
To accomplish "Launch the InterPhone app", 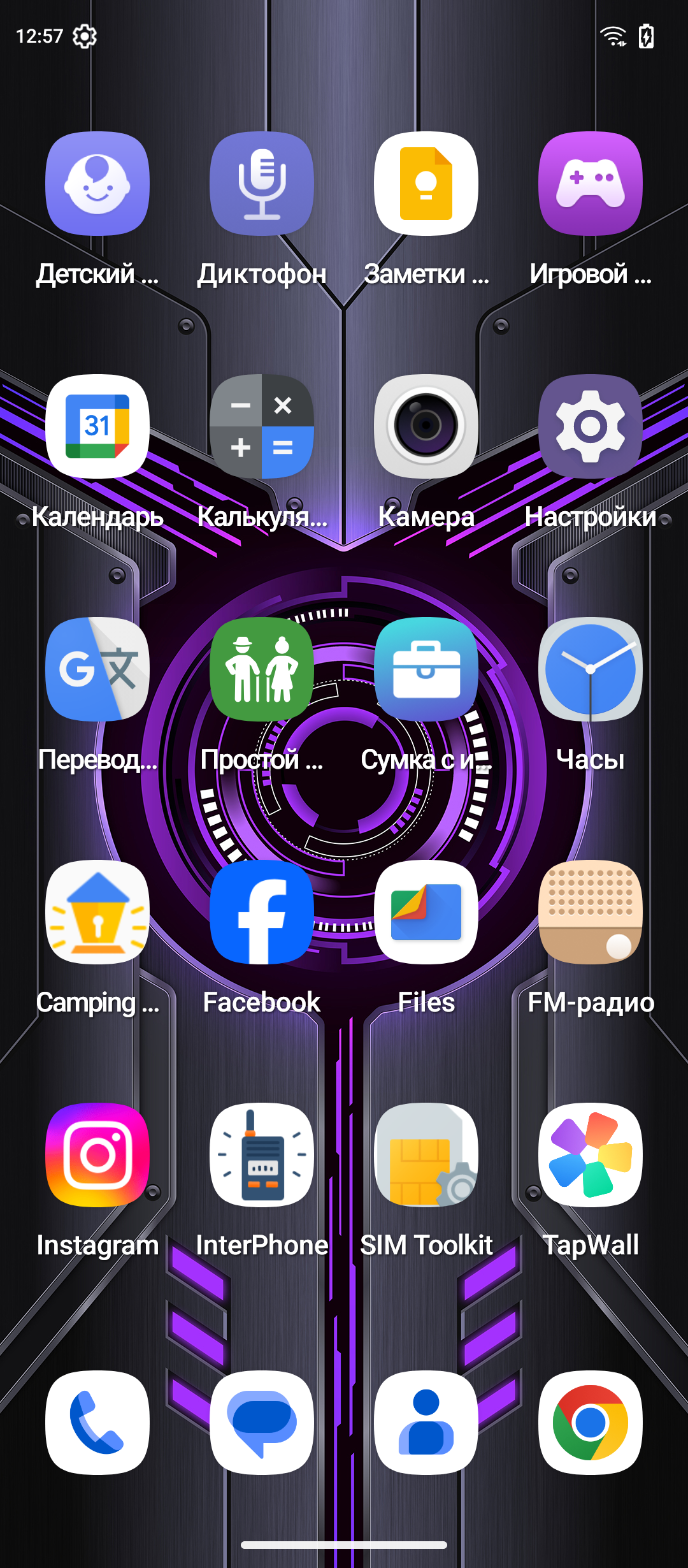I will pyautogui.click(x=262, y=1155).
